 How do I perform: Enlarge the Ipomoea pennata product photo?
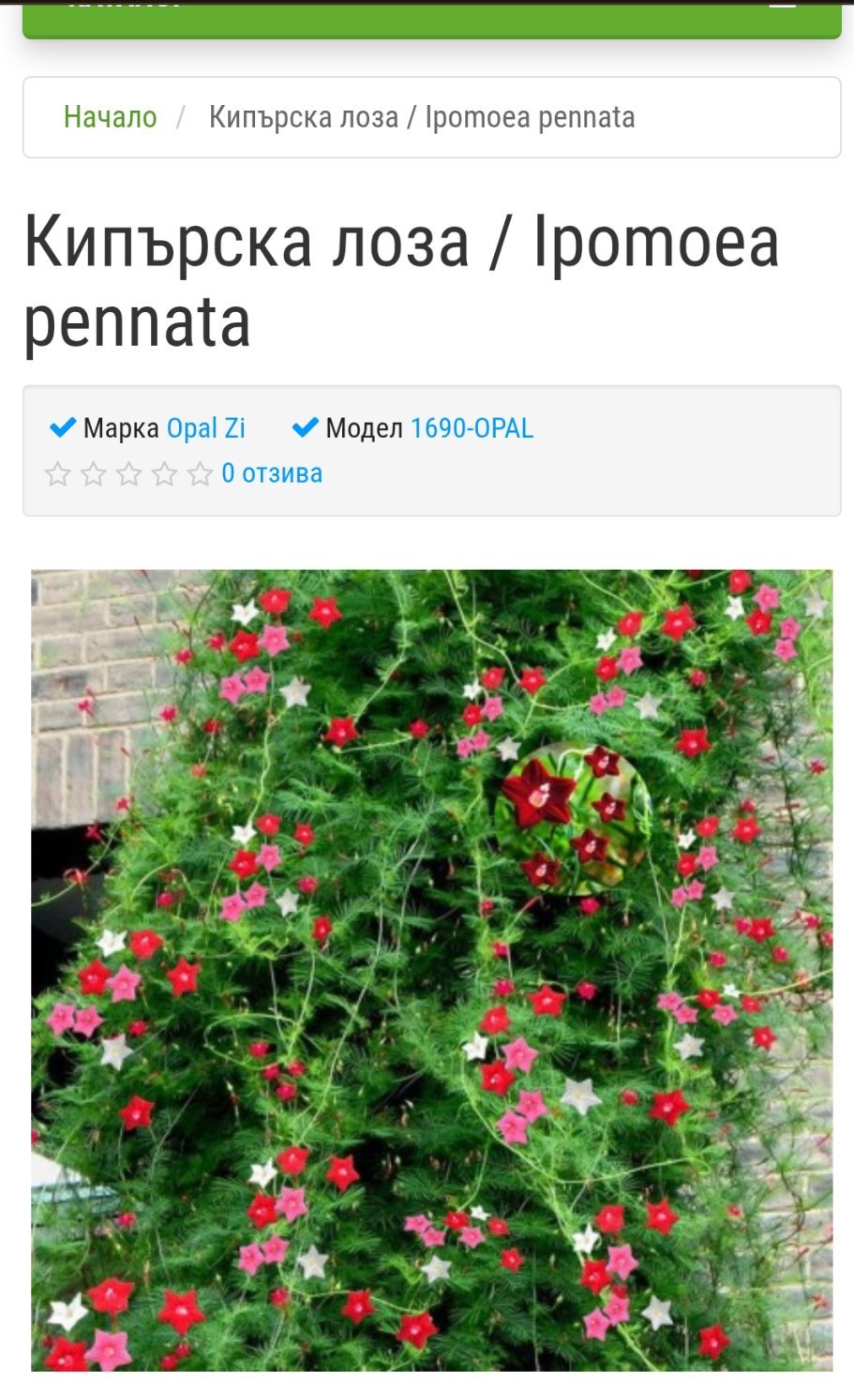point(431,970)
